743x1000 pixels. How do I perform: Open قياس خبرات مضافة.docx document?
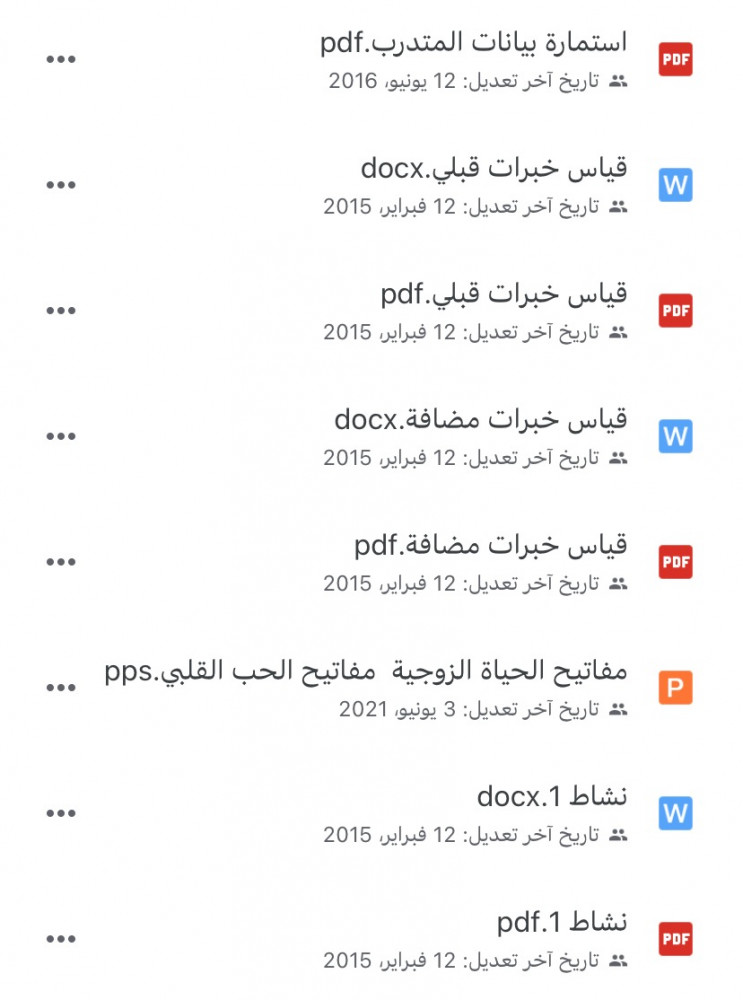click(x=480, y=420)
